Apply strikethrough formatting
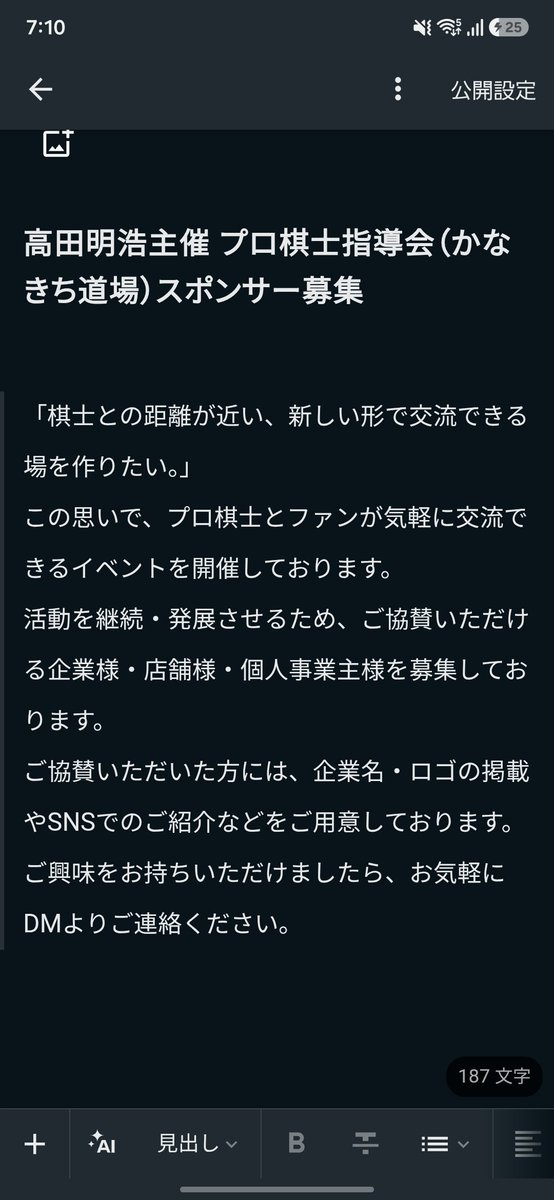The height and width of the screenshot is (1200, 554). [366, 1145]
